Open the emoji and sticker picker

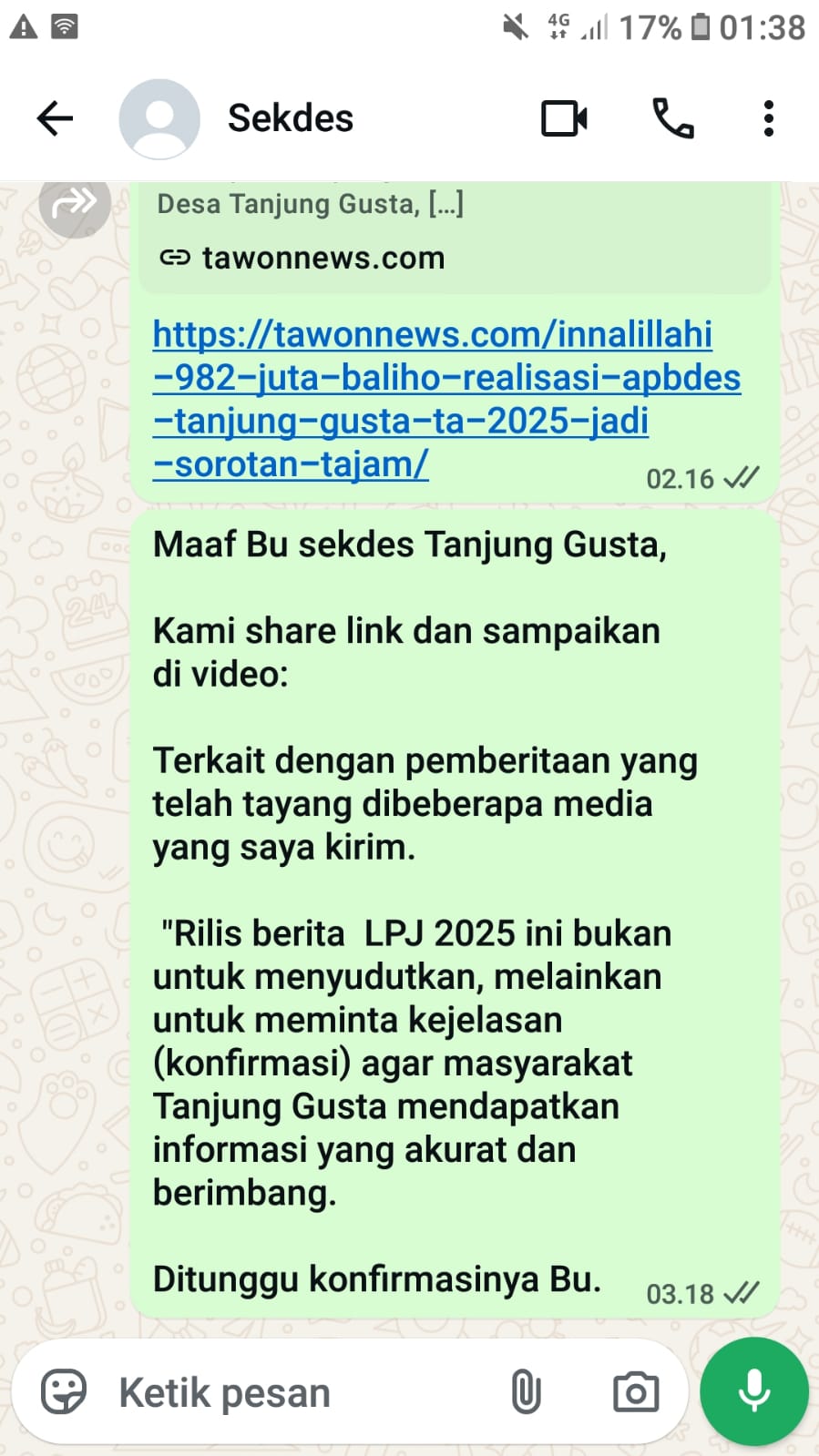pos(64,1392)
